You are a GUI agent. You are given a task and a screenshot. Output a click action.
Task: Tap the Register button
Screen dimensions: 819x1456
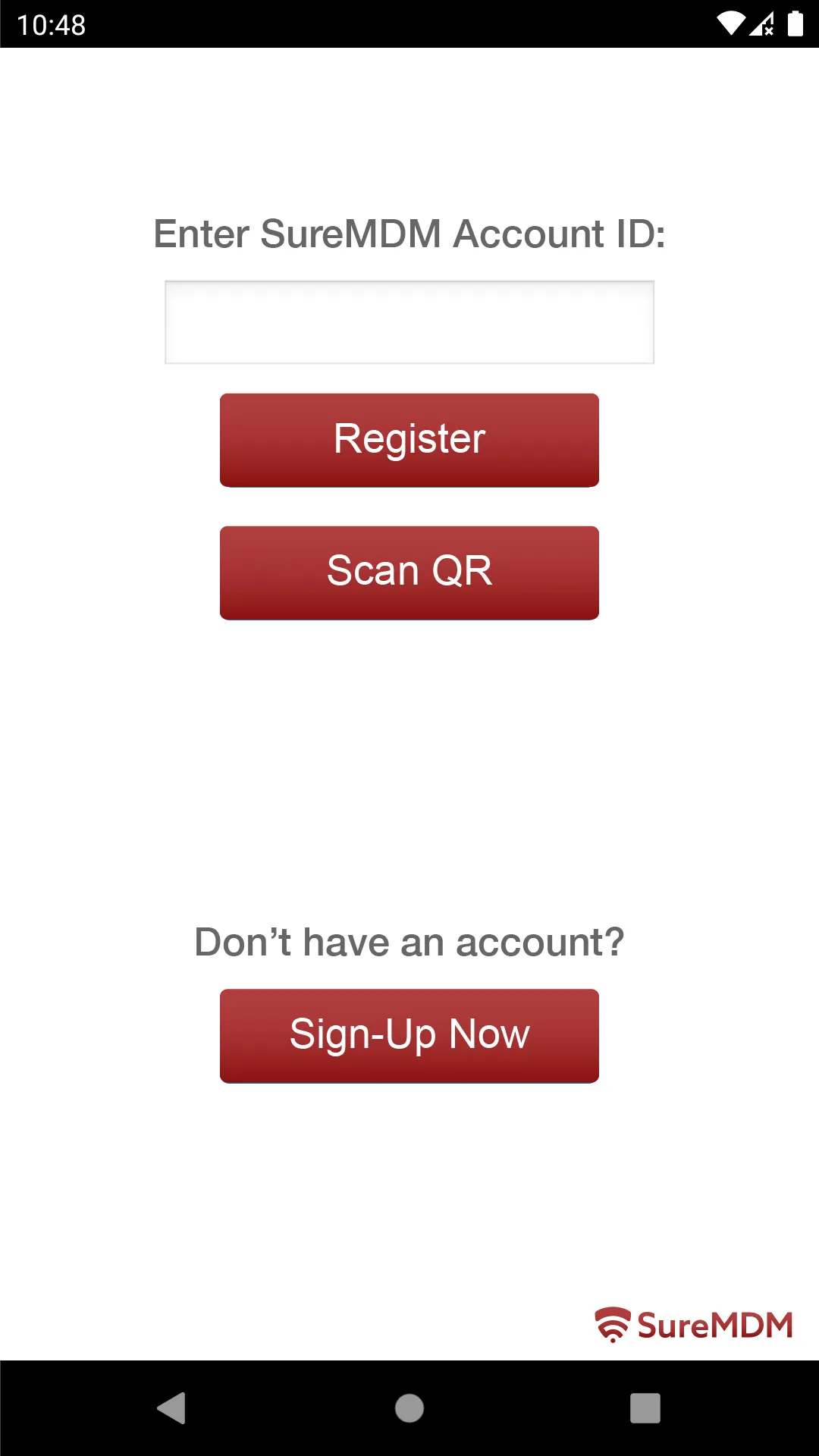coord(409,440)
